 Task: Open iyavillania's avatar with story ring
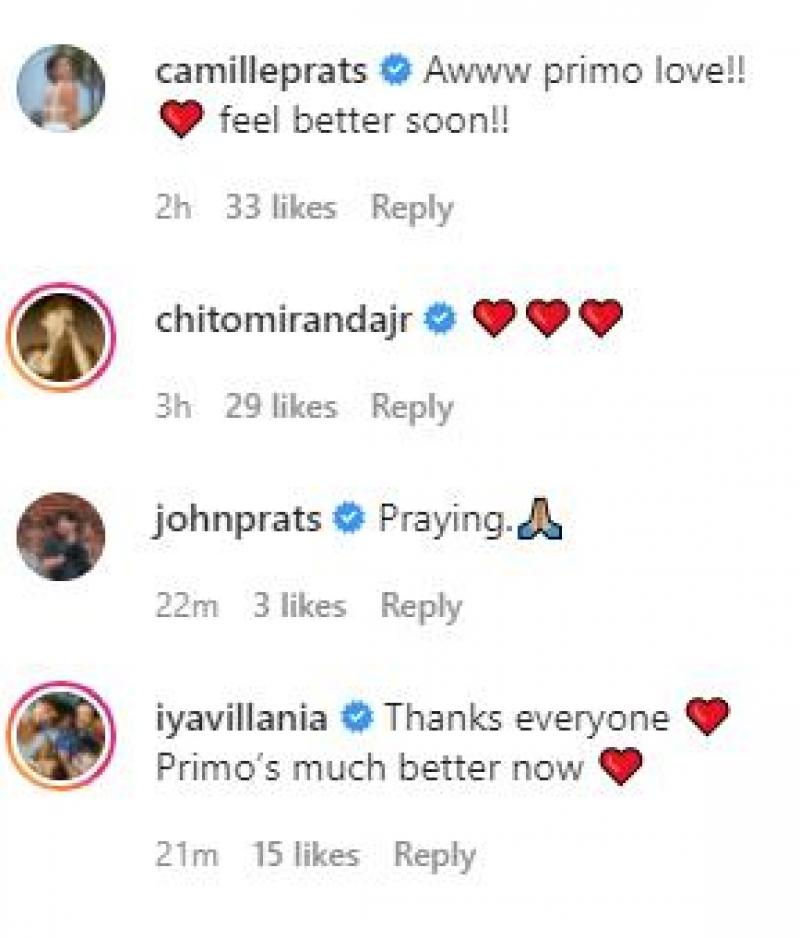click(x=61, y=735)
